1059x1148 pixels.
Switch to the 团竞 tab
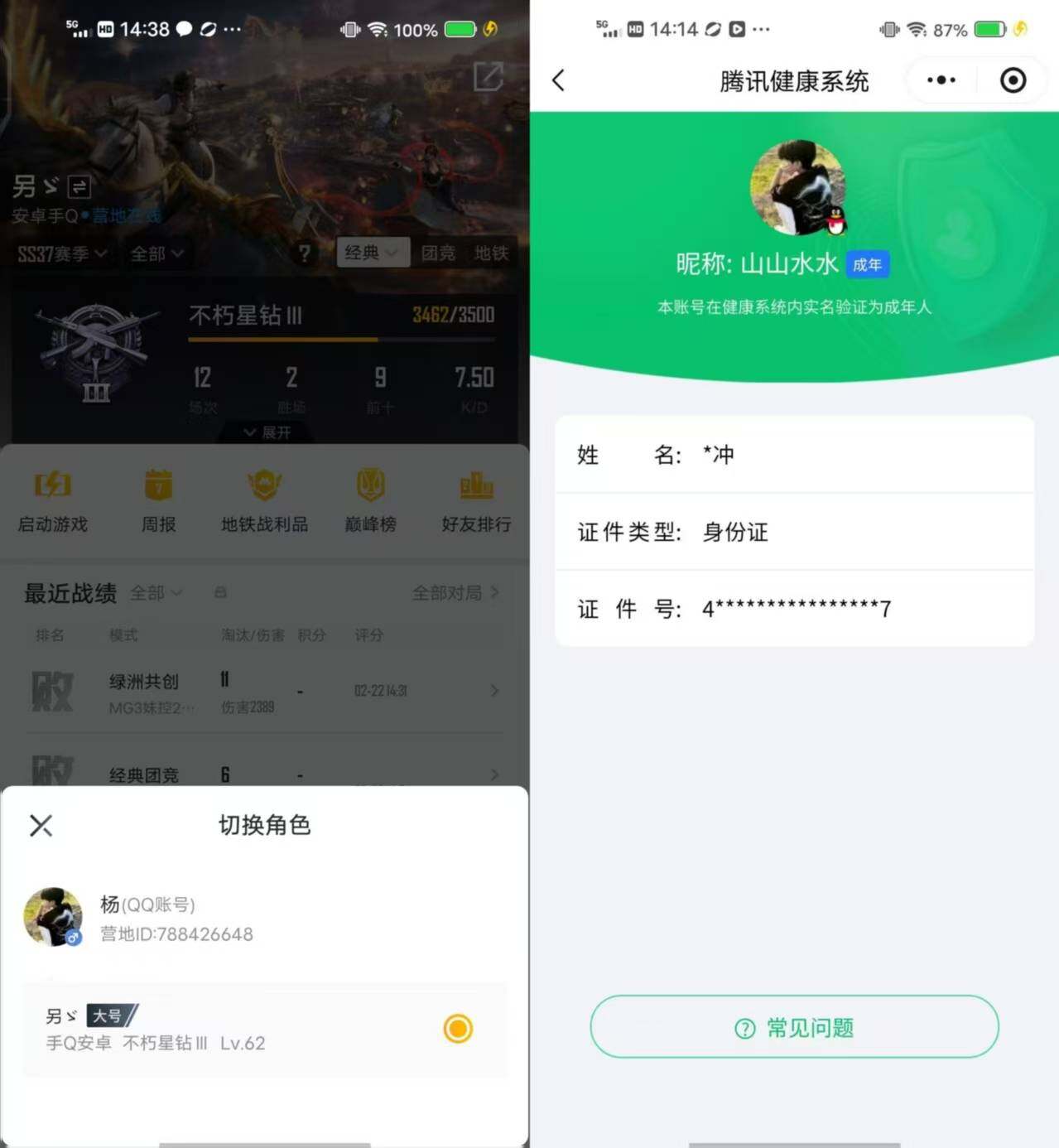438,253
